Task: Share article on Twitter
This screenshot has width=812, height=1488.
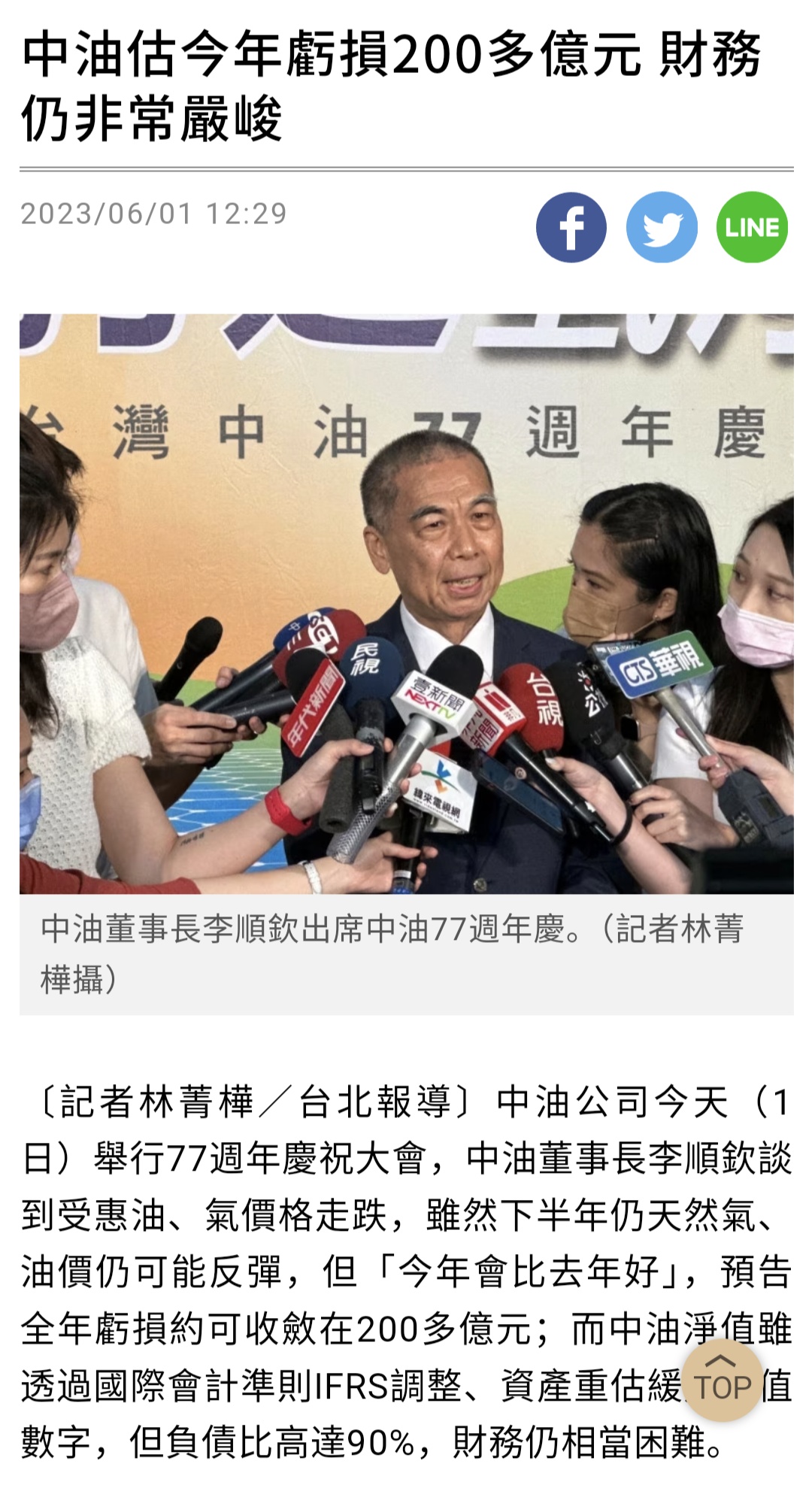Action: (x=662, y=227)
